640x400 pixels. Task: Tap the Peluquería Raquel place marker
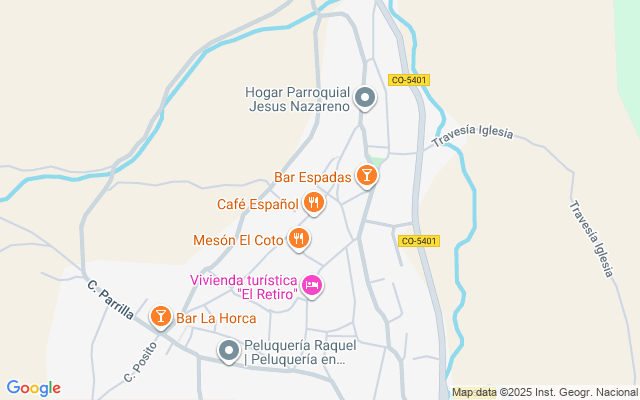pyautogui.click(x=229, y=351)
